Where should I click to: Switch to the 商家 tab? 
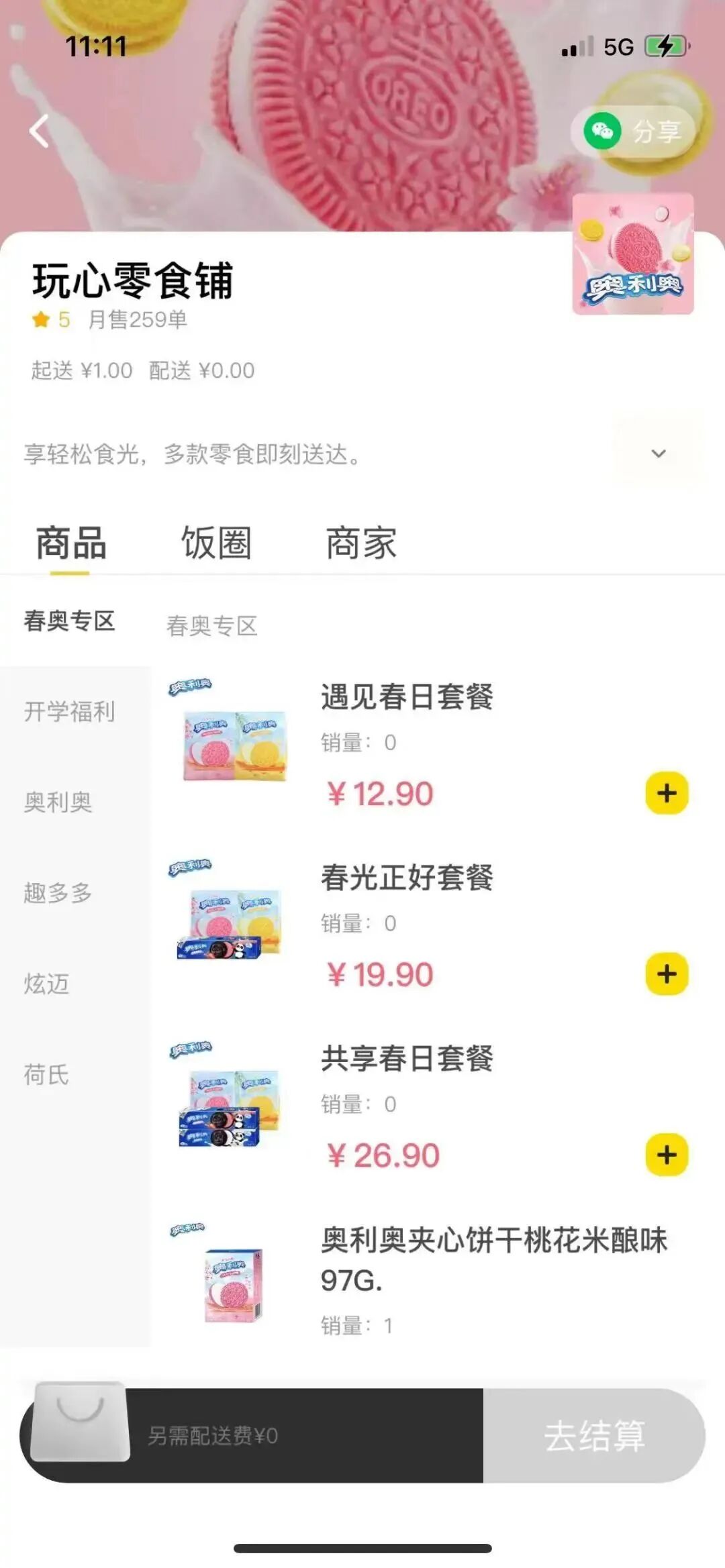[x=361, y=543]
